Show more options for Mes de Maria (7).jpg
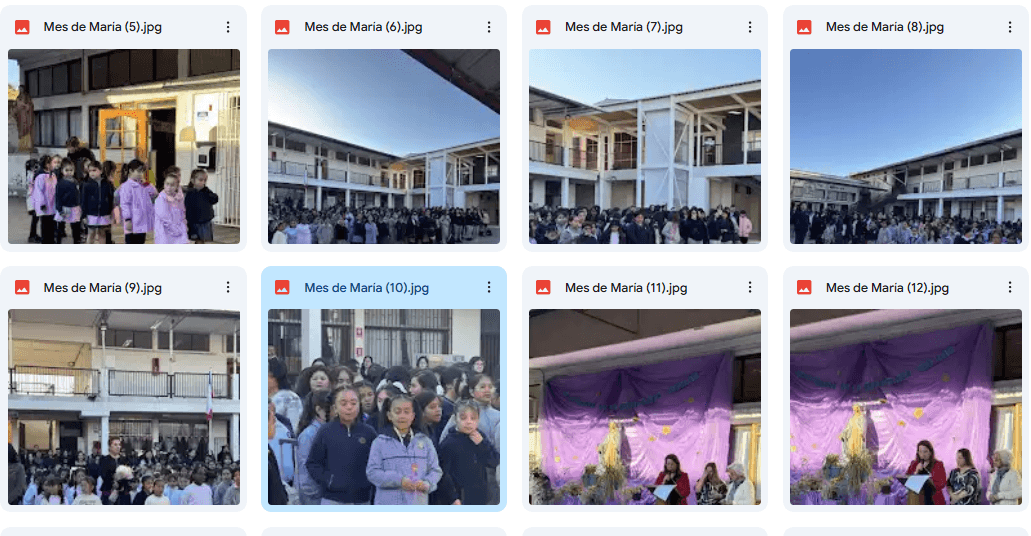 [x=750, y=27]
